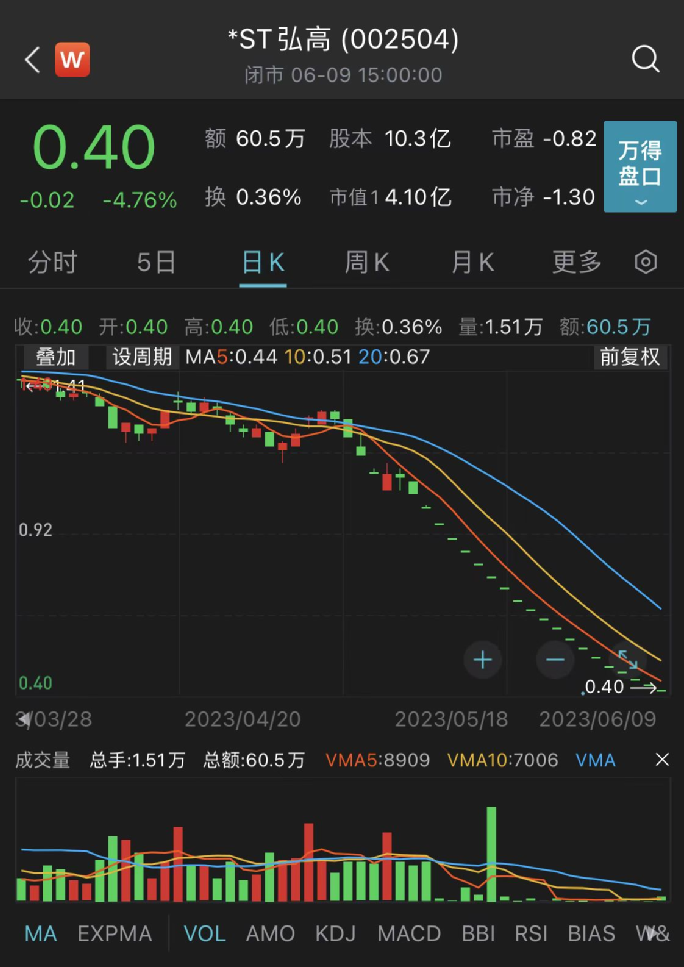Zoom in the K-line chart

[x=484, y=659]
